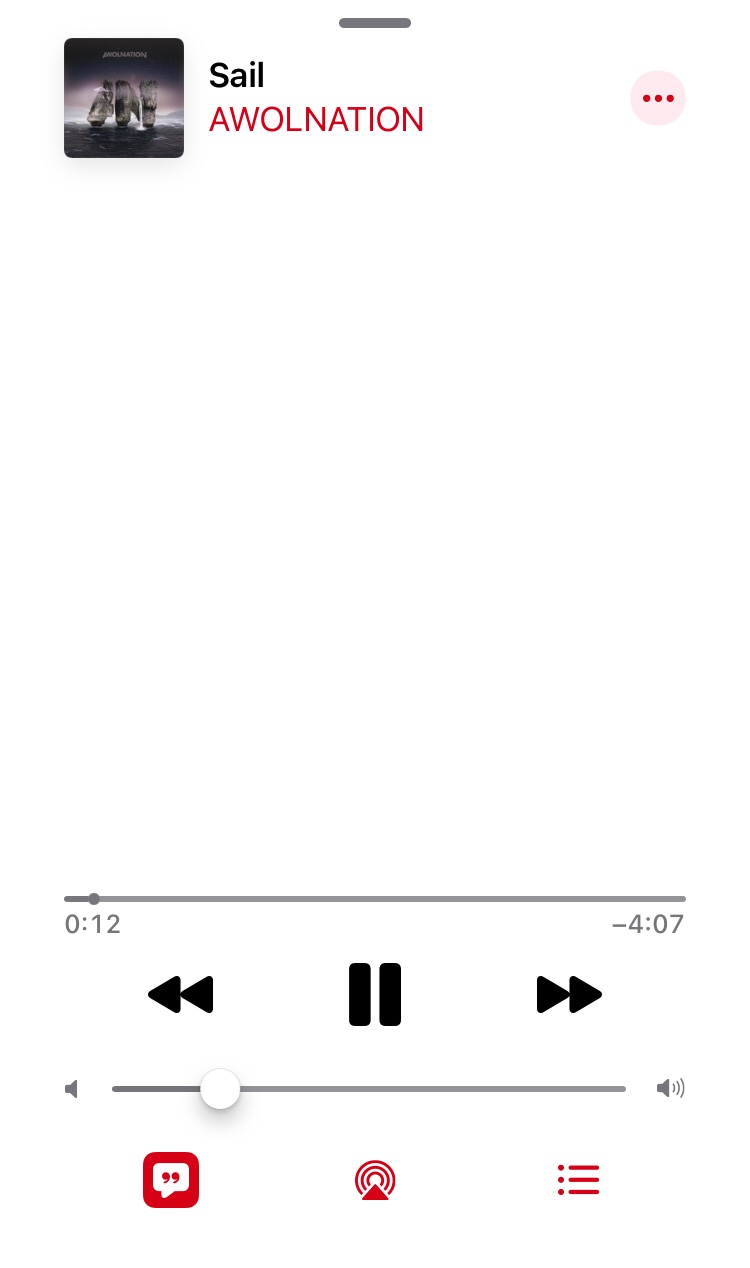Tap the volume slider knob

coord(220,1089)
